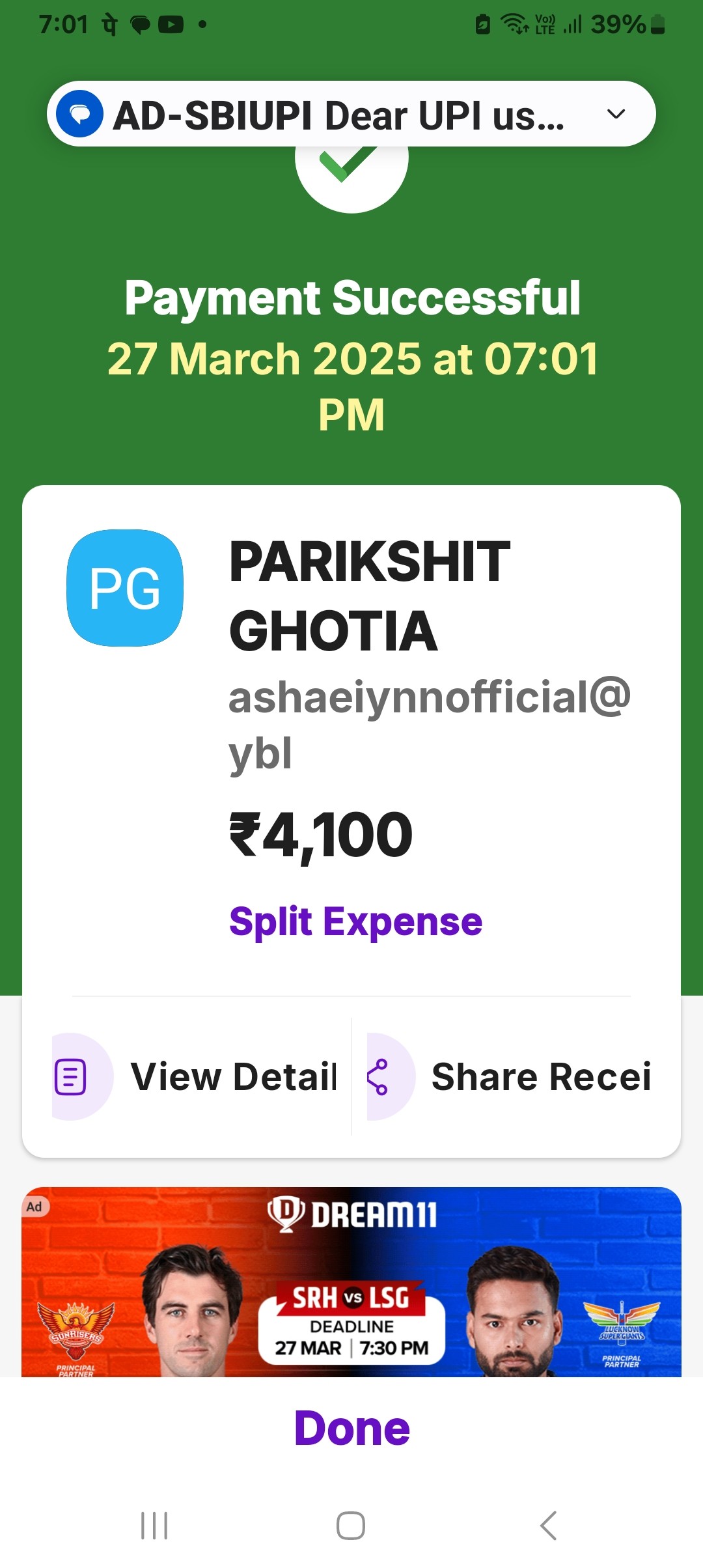Go back using system back button

point(548,1526)
